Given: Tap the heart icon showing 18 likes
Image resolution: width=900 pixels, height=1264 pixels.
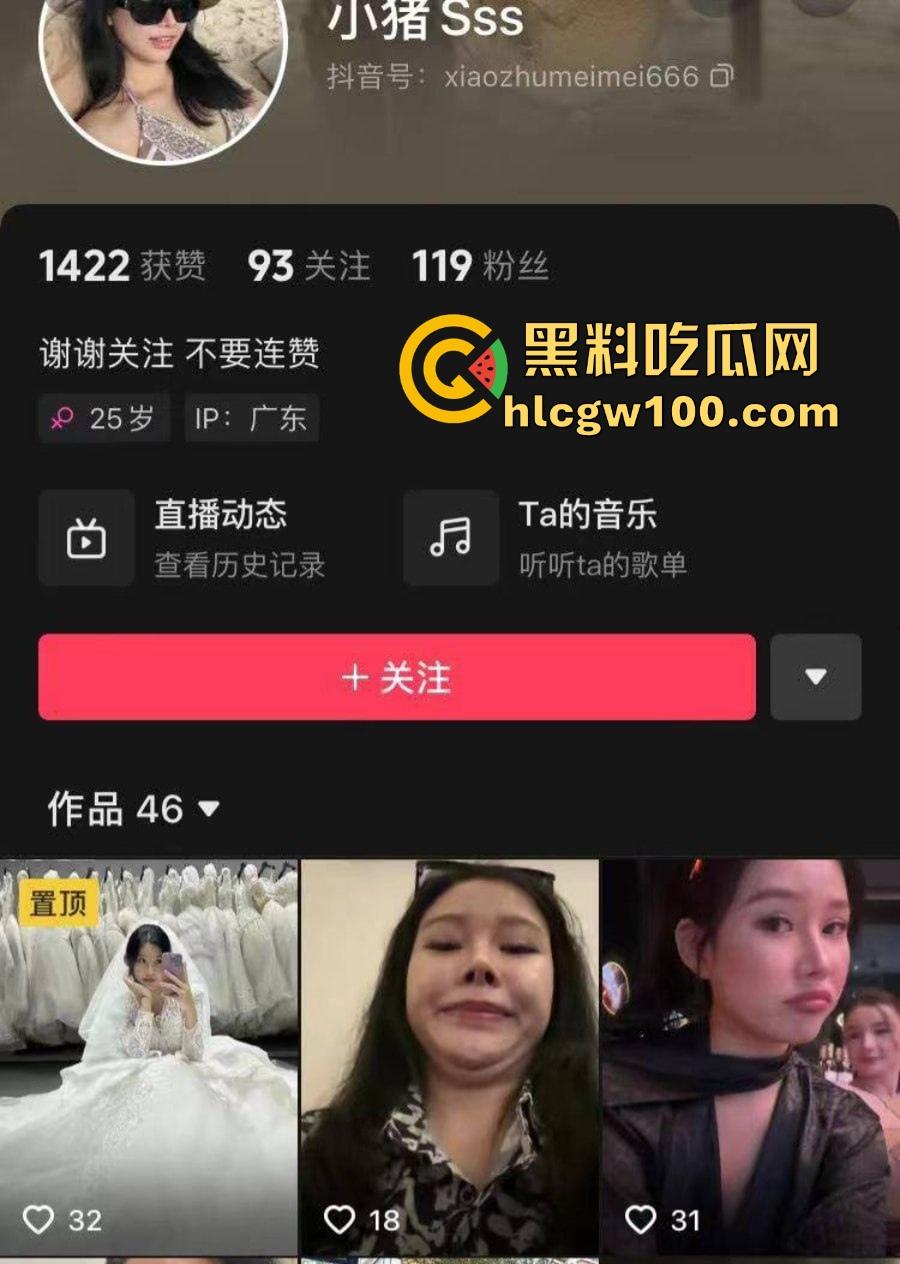Looking at the screenshot, I should pyautogui.click(x=340, y=1218).
